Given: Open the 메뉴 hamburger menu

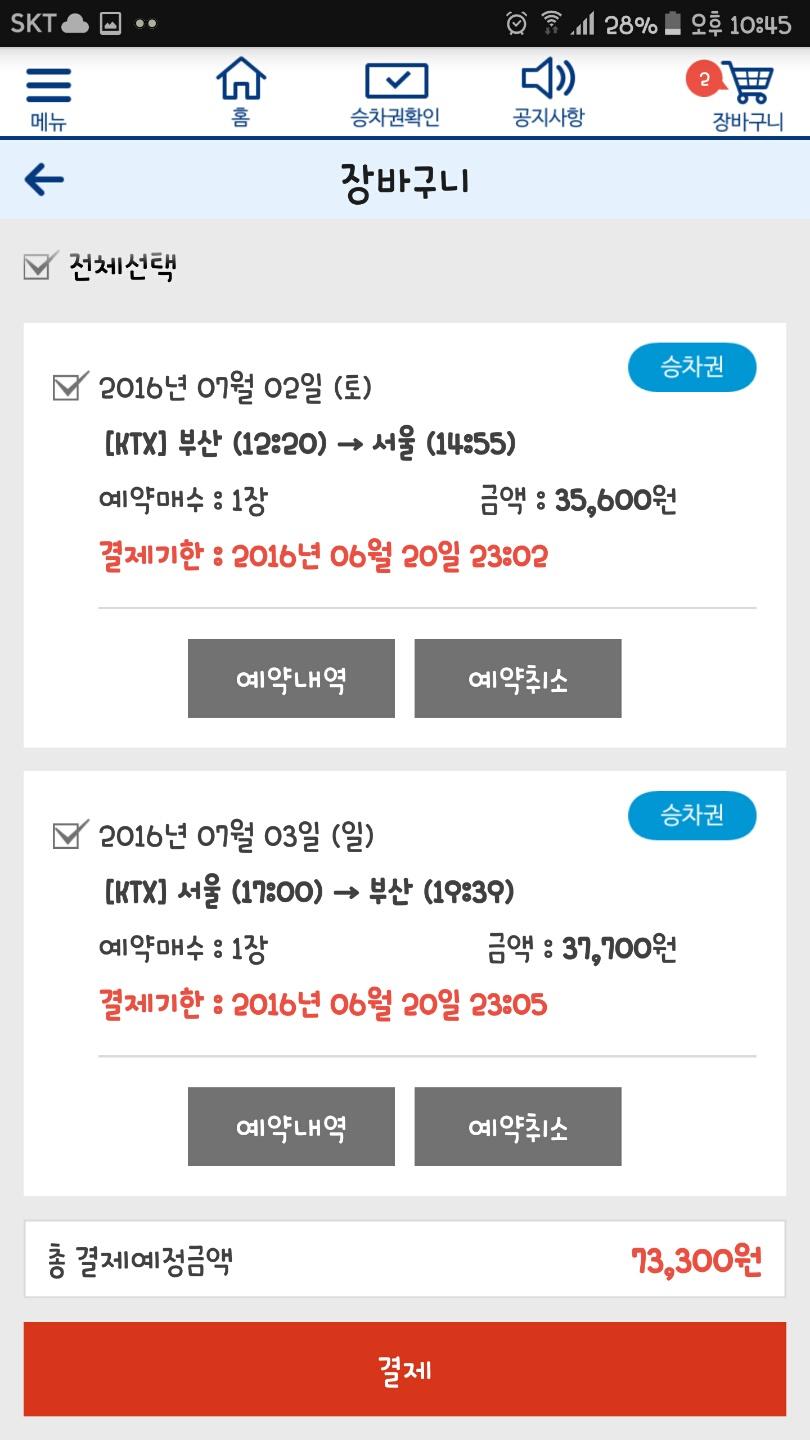Looking at the screenshot, I should click(x=48, y=95).
